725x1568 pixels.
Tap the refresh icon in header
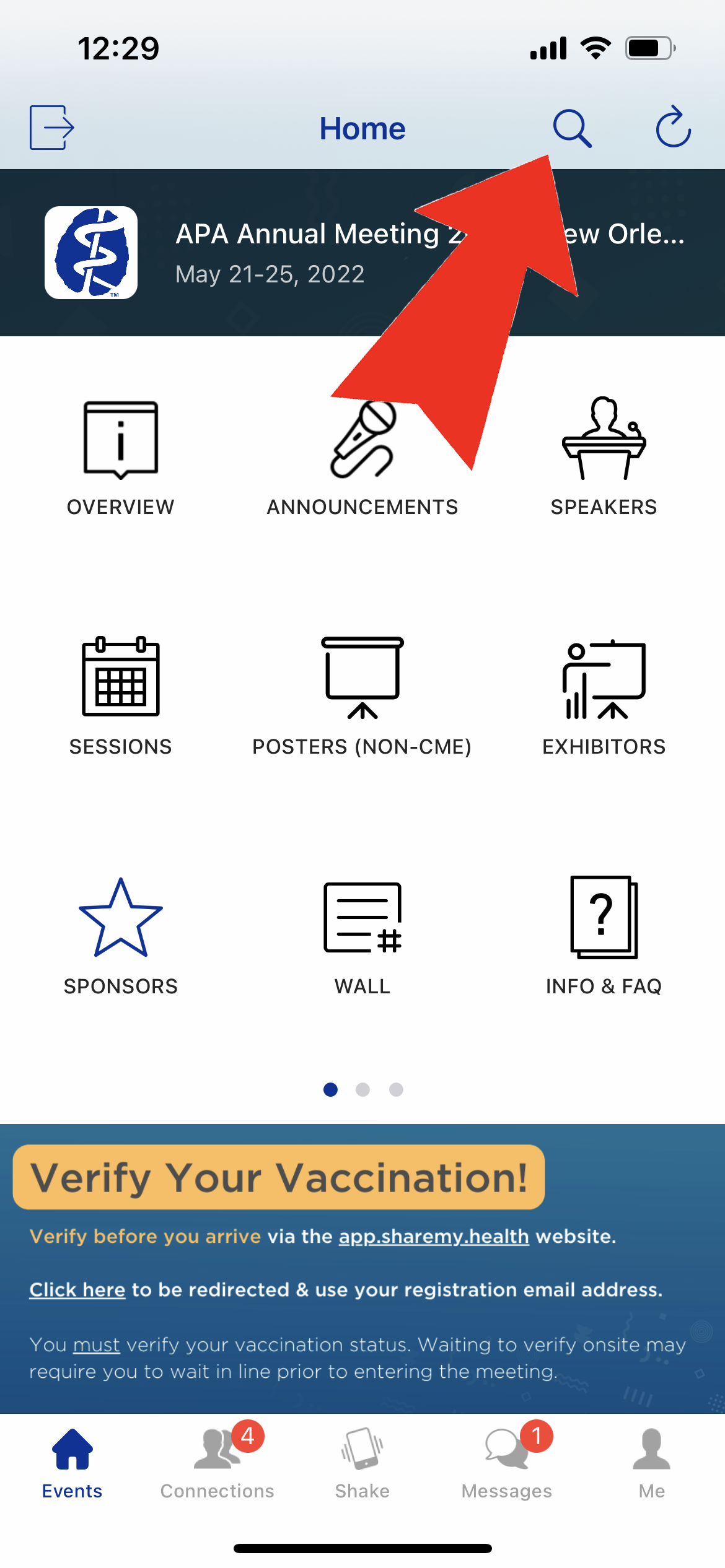coord(674,126)
